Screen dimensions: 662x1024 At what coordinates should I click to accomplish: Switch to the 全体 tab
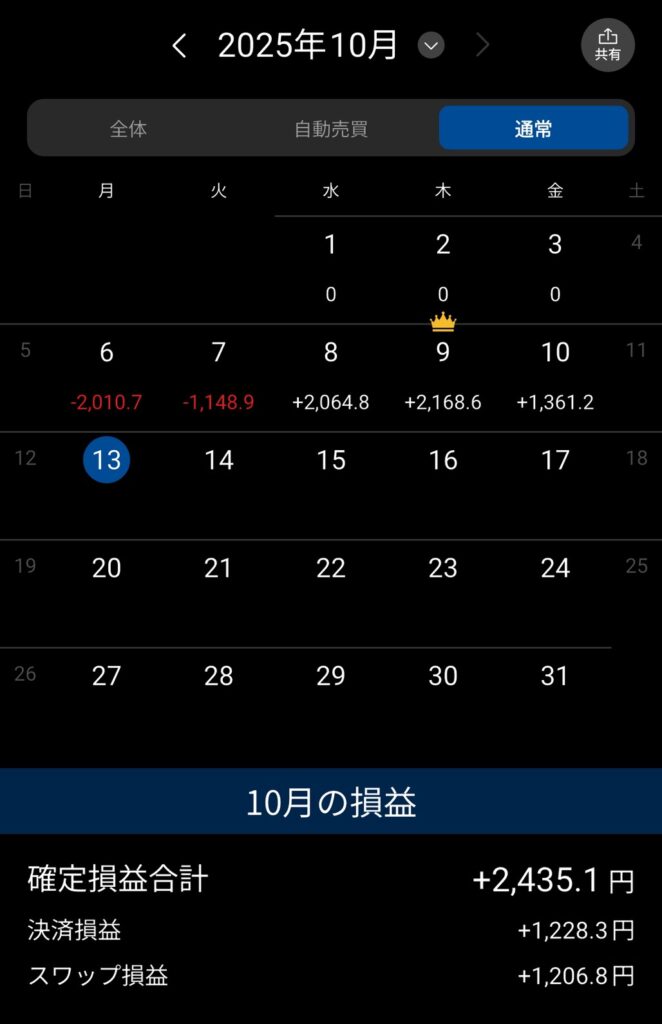point(128,129)
